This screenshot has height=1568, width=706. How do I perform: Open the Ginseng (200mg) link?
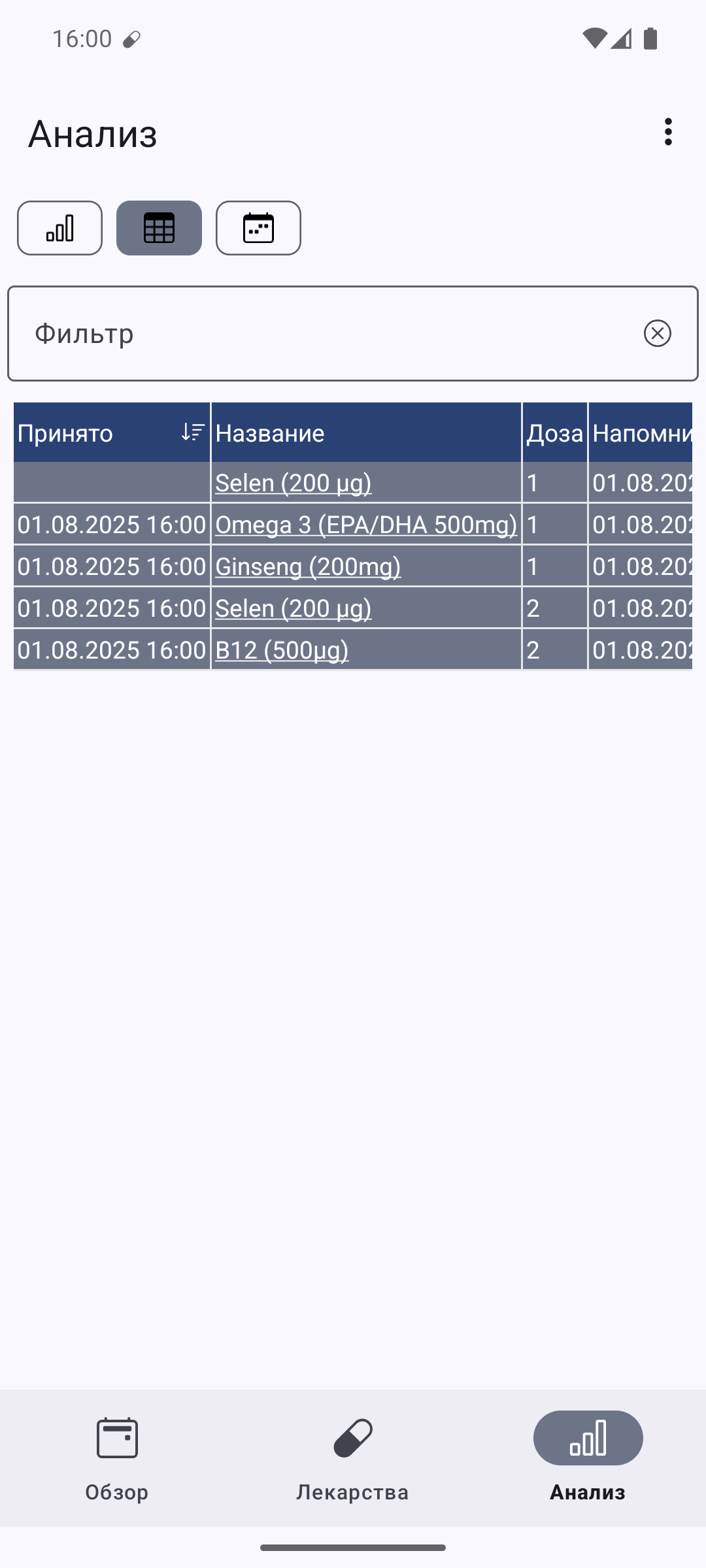point(308,566)
